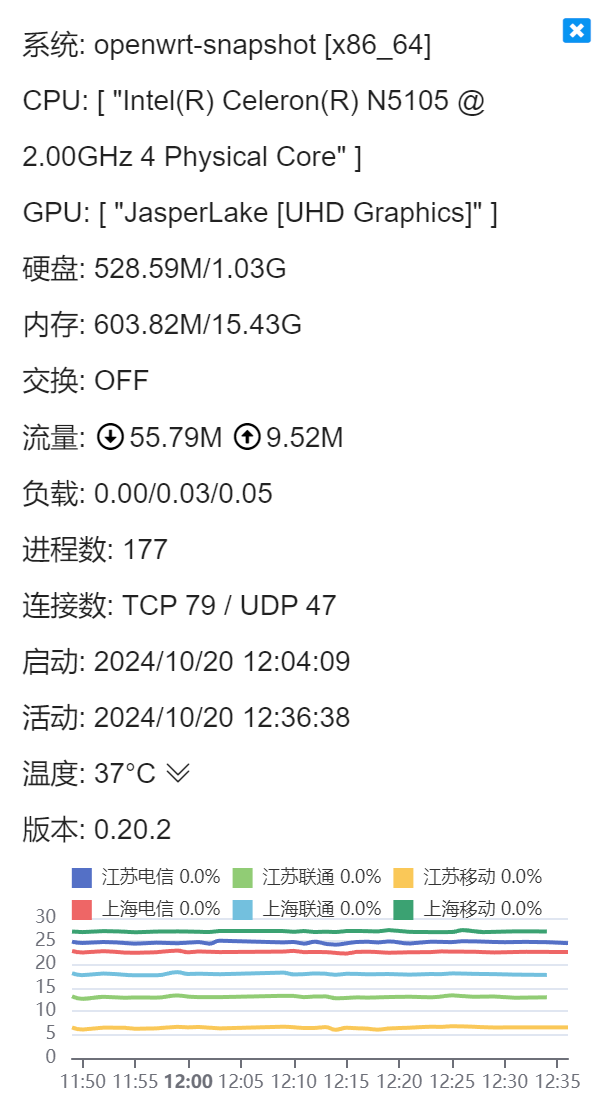Image resolution: width=612 pixels, height=1108 pixels.
Task: Toggle 上海联通 series in chart legend
Action: coord(307,909)
